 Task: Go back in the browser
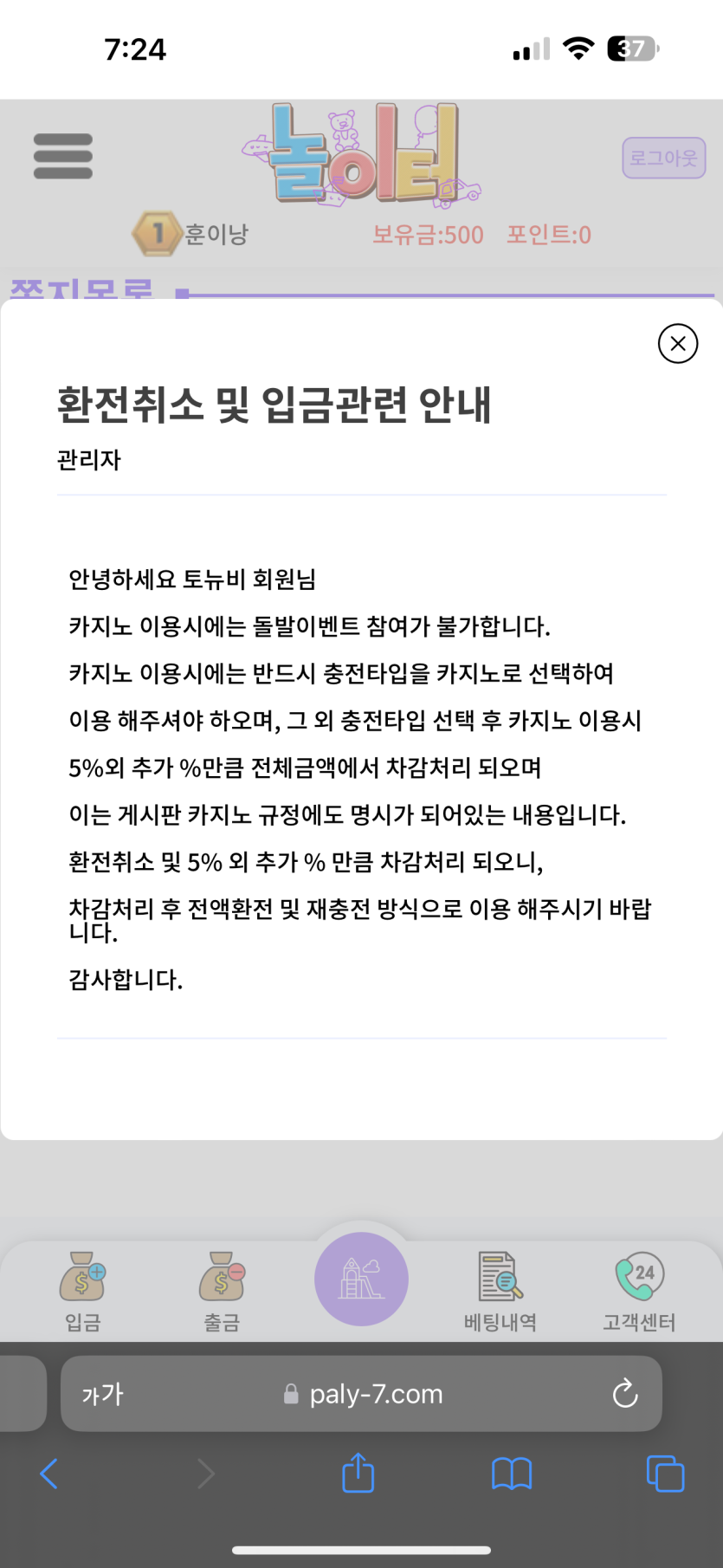pyautogui.click(x=49, y=1474)
